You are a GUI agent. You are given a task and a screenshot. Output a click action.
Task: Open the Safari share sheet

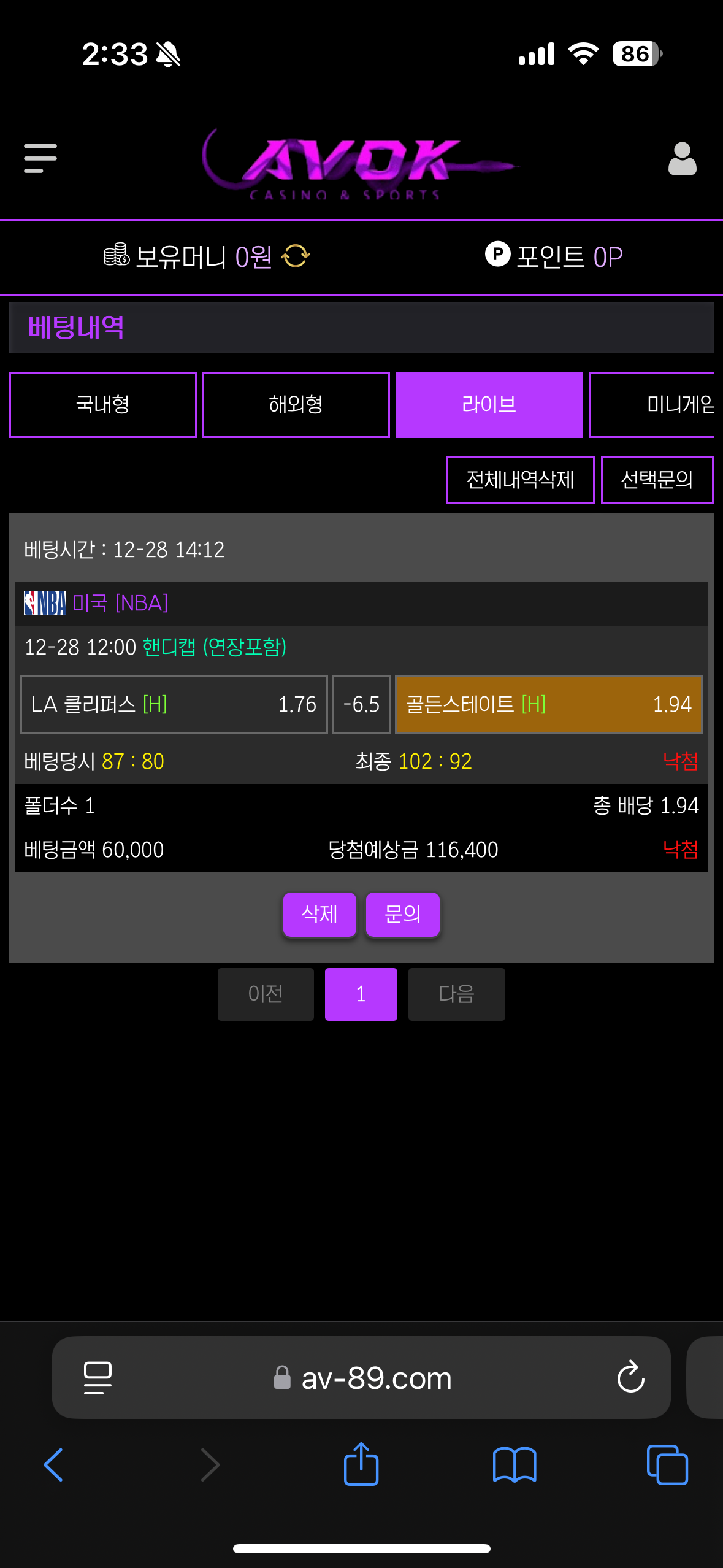pyautogui.click(x=361, y=1465)
